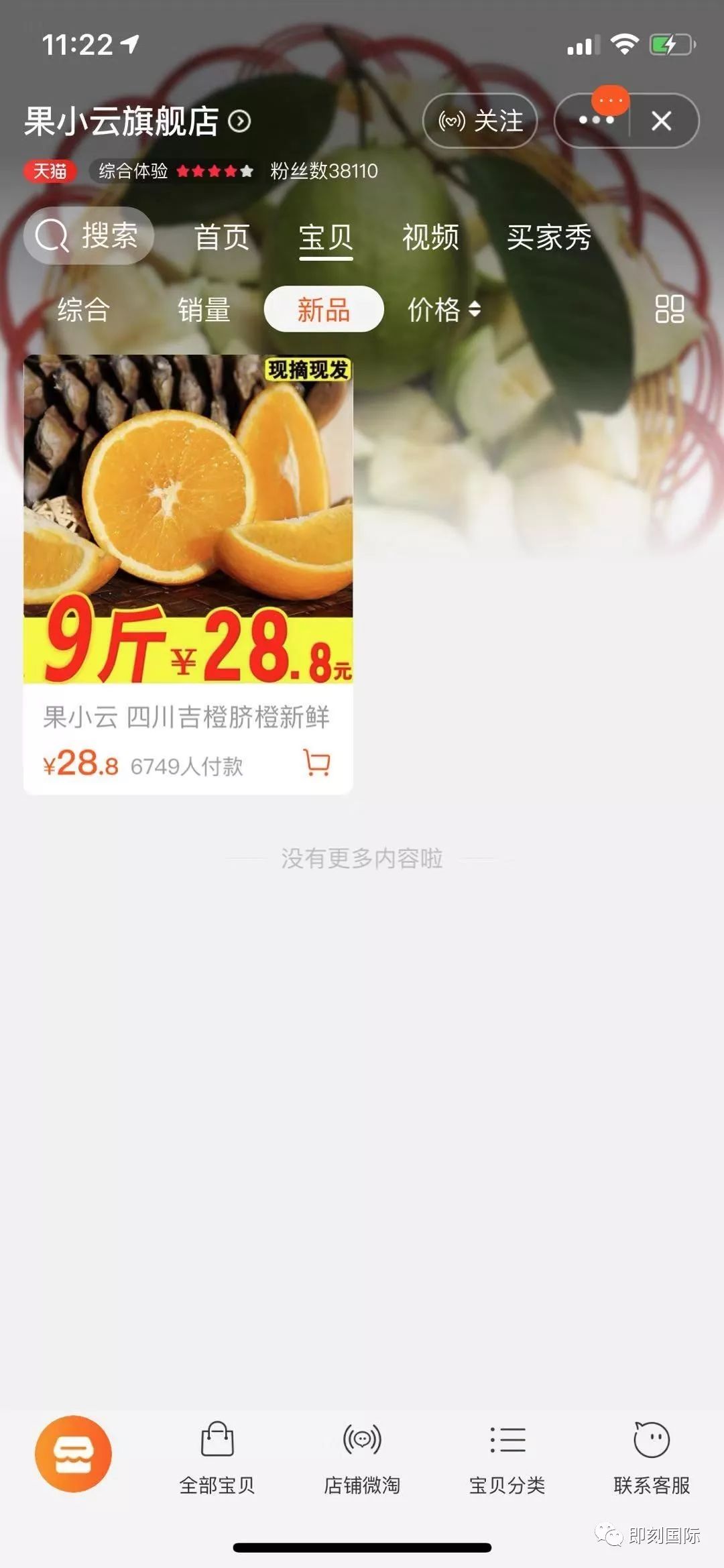View the star rating under the shop name
This screenshot has height=1568, width=724.
tap(213, 171)
